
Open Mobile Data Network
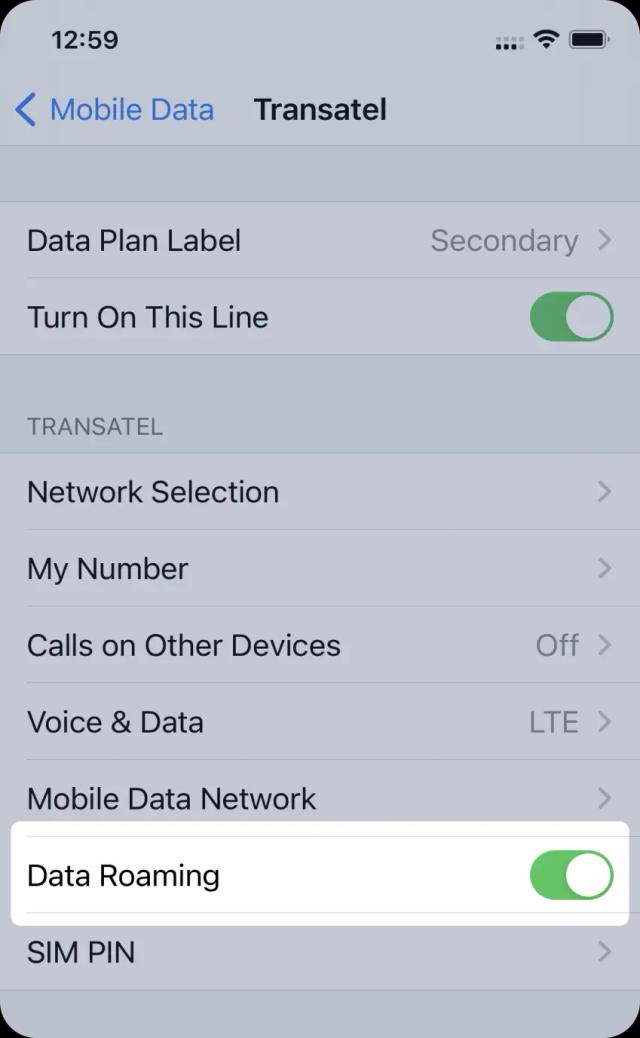(x=320, y=798)
